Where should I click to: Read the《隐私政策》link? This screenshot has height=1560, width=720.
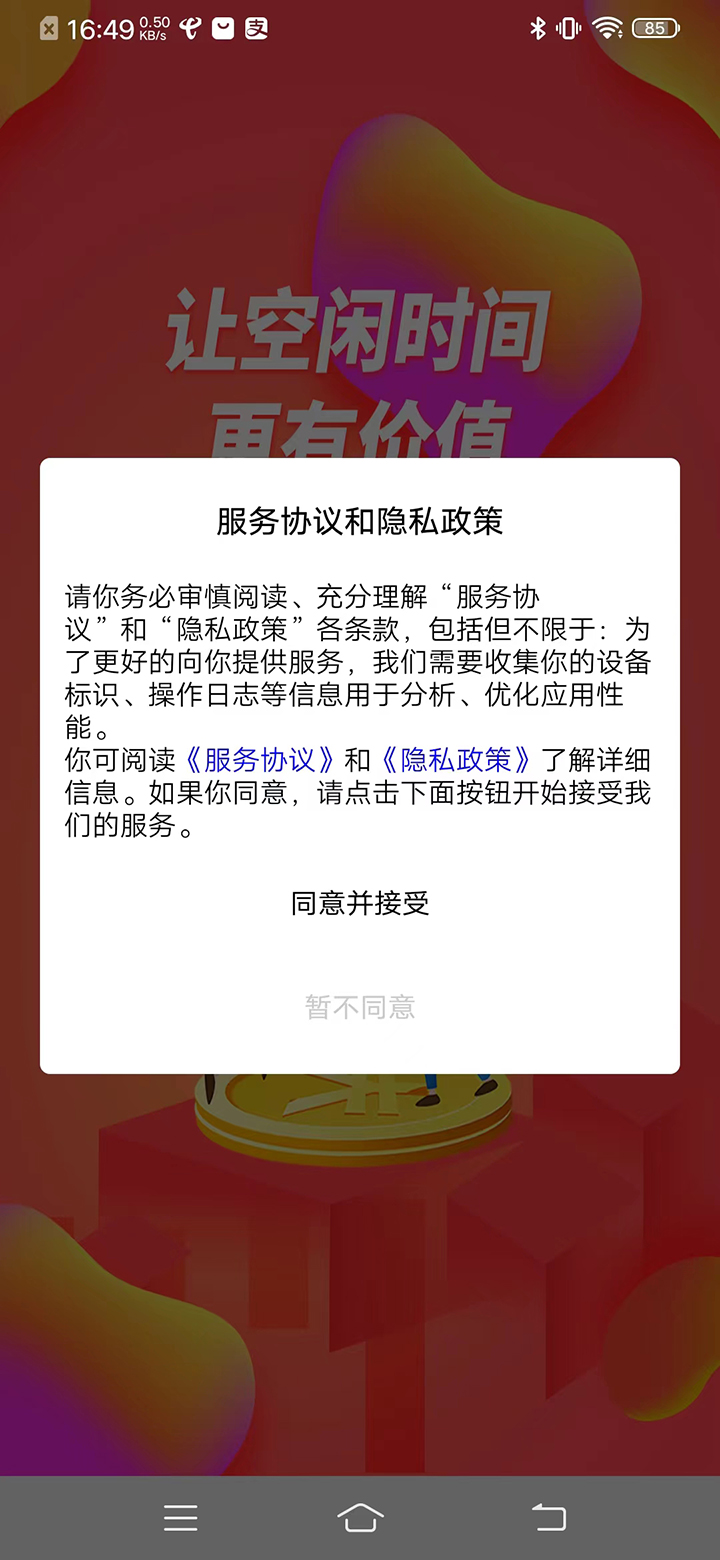click(x=456, y=760)
